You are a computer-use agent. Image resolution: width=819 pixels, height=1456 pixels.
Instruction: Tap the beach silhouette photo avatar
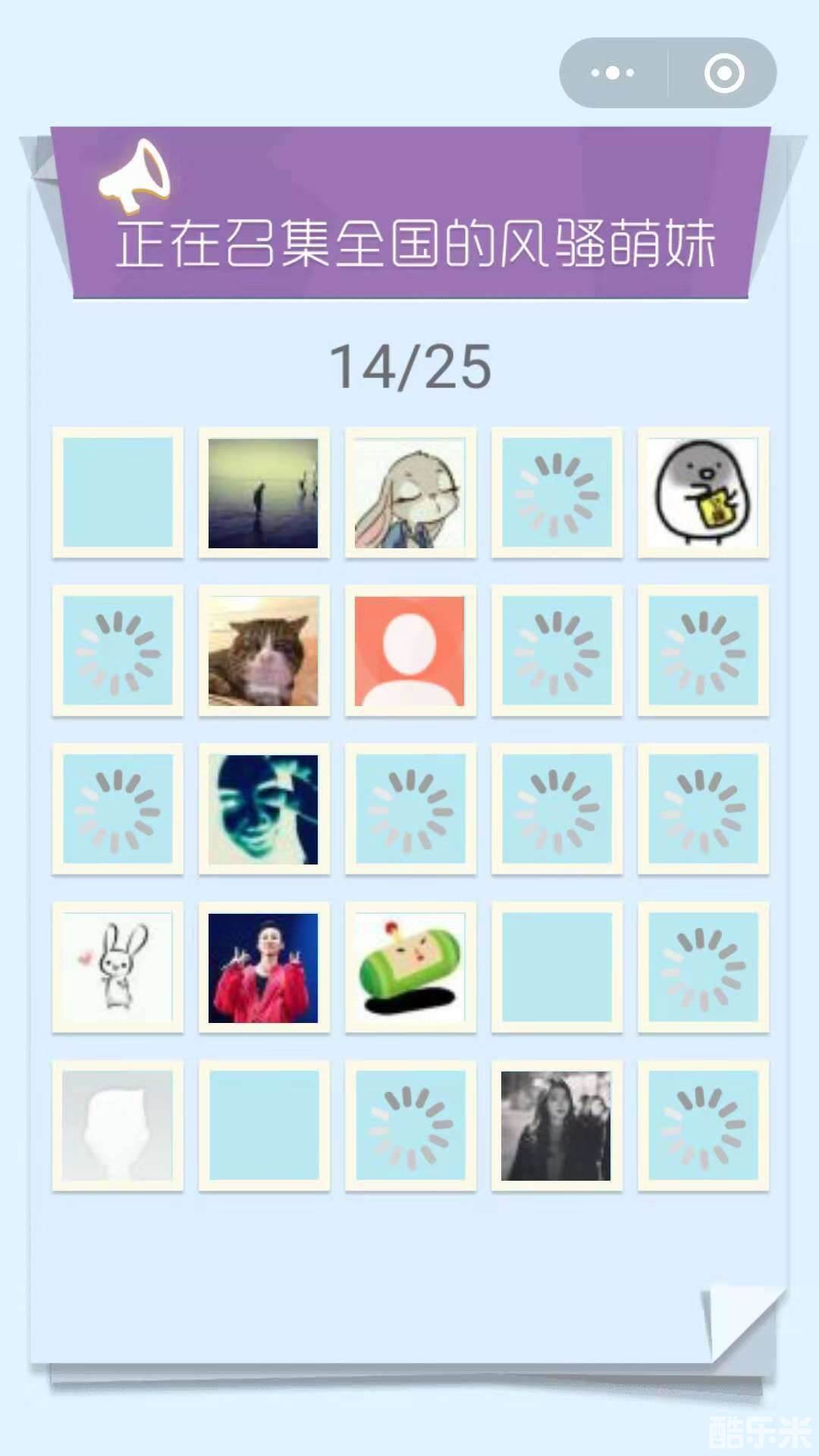263,493
